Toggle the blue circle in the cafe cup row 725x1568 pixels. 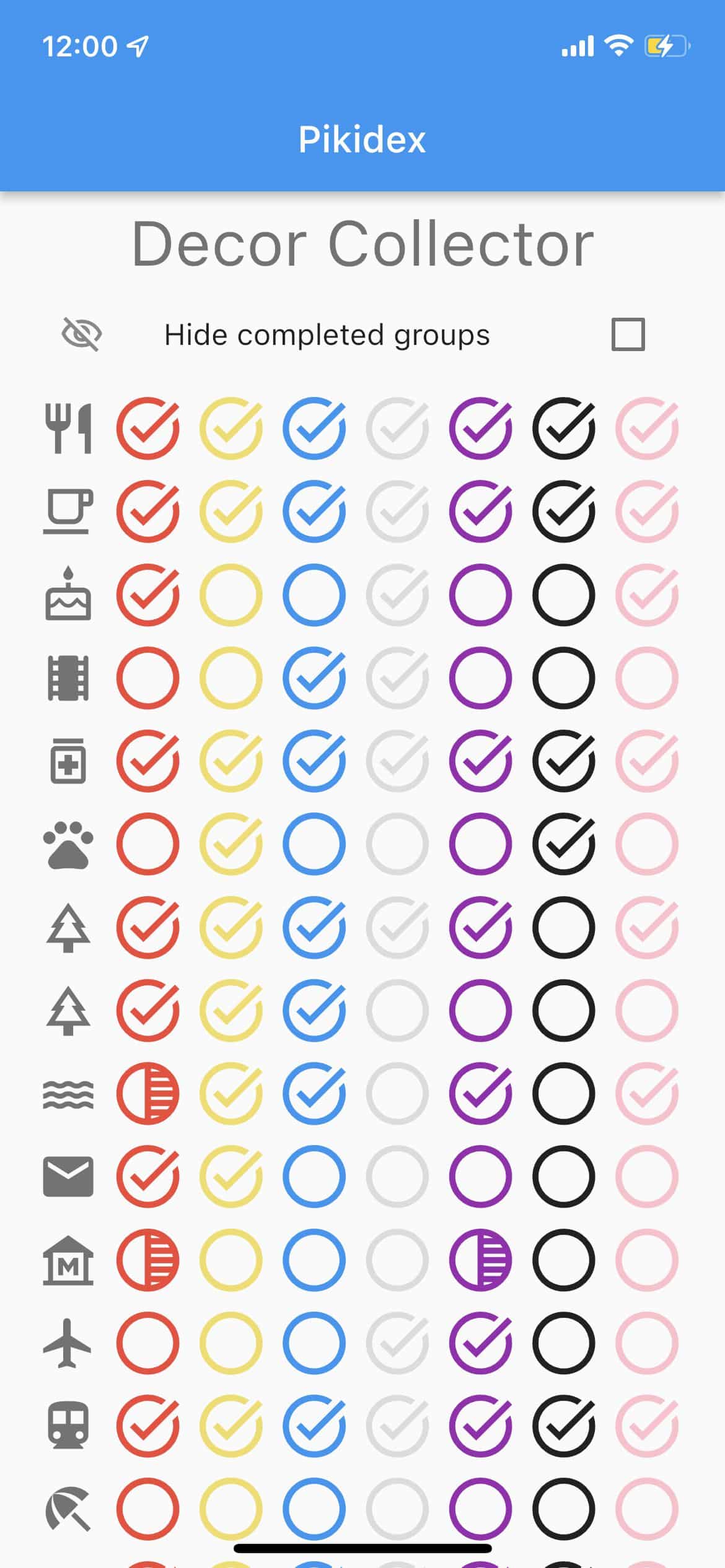(314, 511)
